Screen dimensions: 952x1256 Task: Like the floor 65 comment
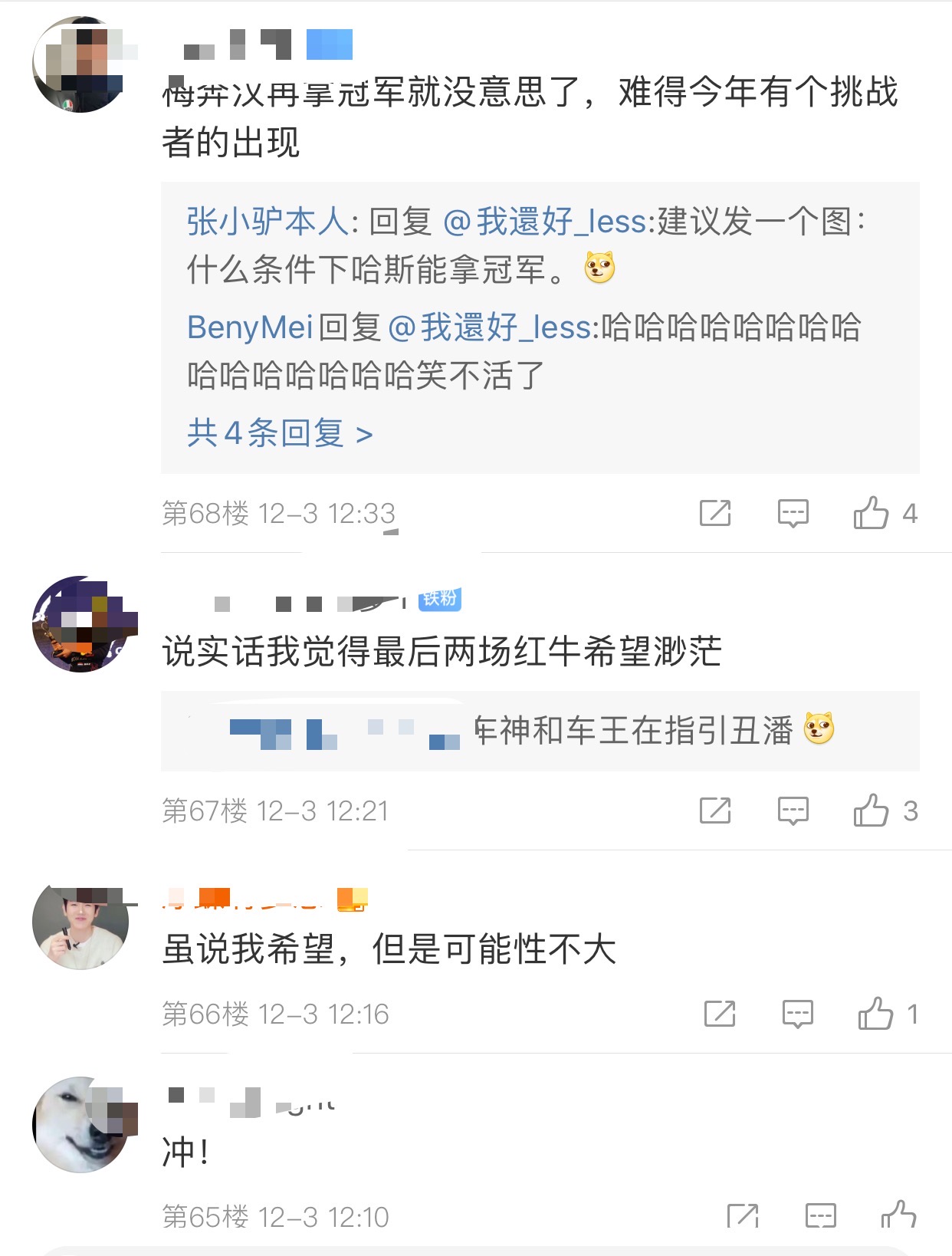899,1216
